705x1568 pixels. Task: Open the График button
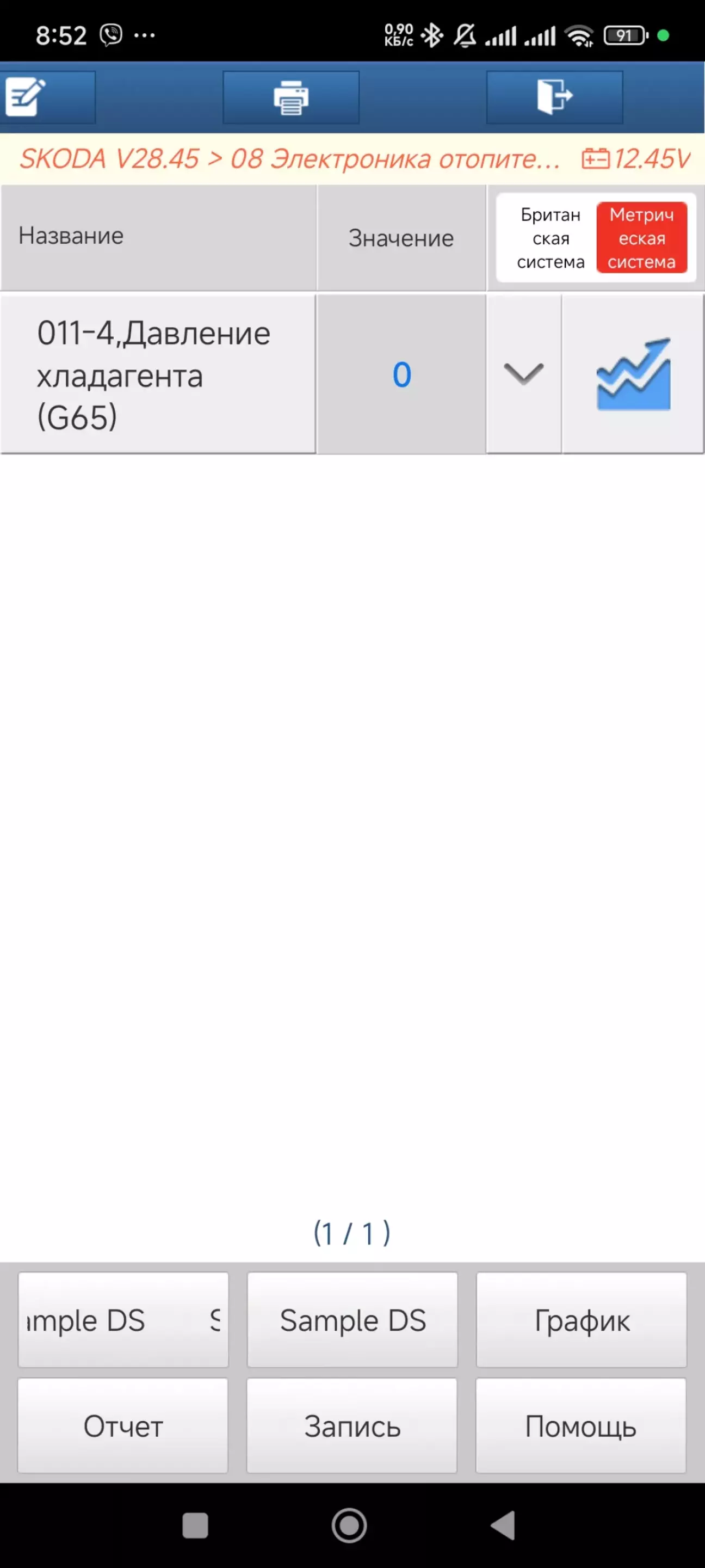(x=582, y=1320)
